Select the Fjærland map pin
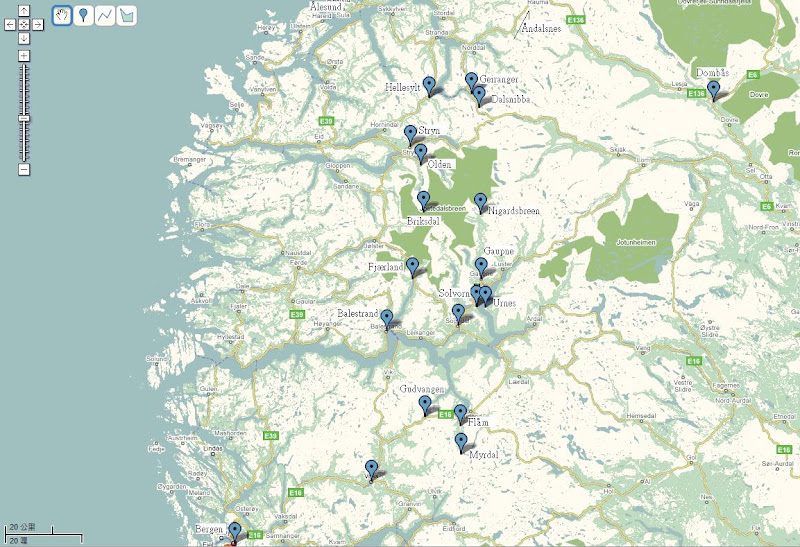 point(412,266)
